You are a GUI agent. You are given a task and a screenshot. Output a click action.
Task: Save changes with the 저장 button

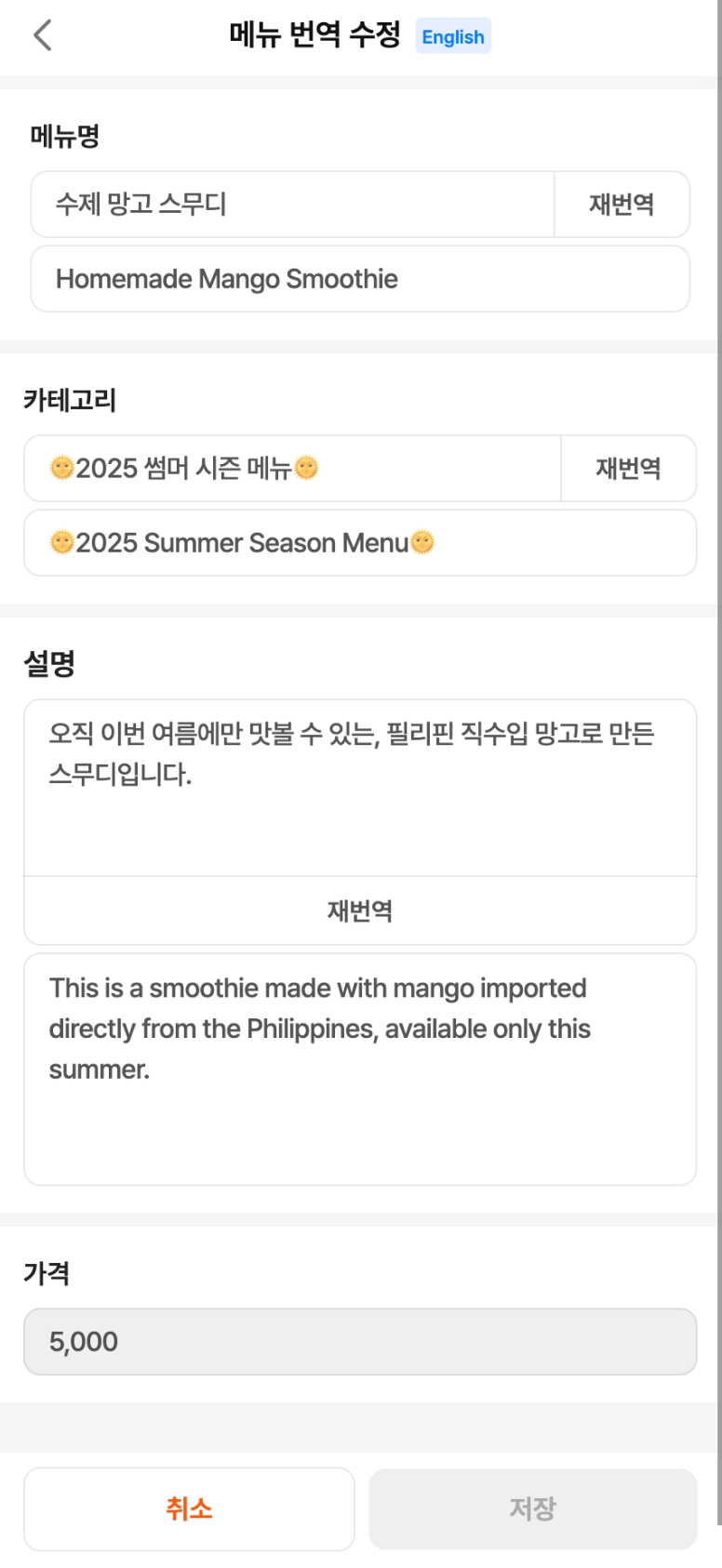tap(532, 1508)
